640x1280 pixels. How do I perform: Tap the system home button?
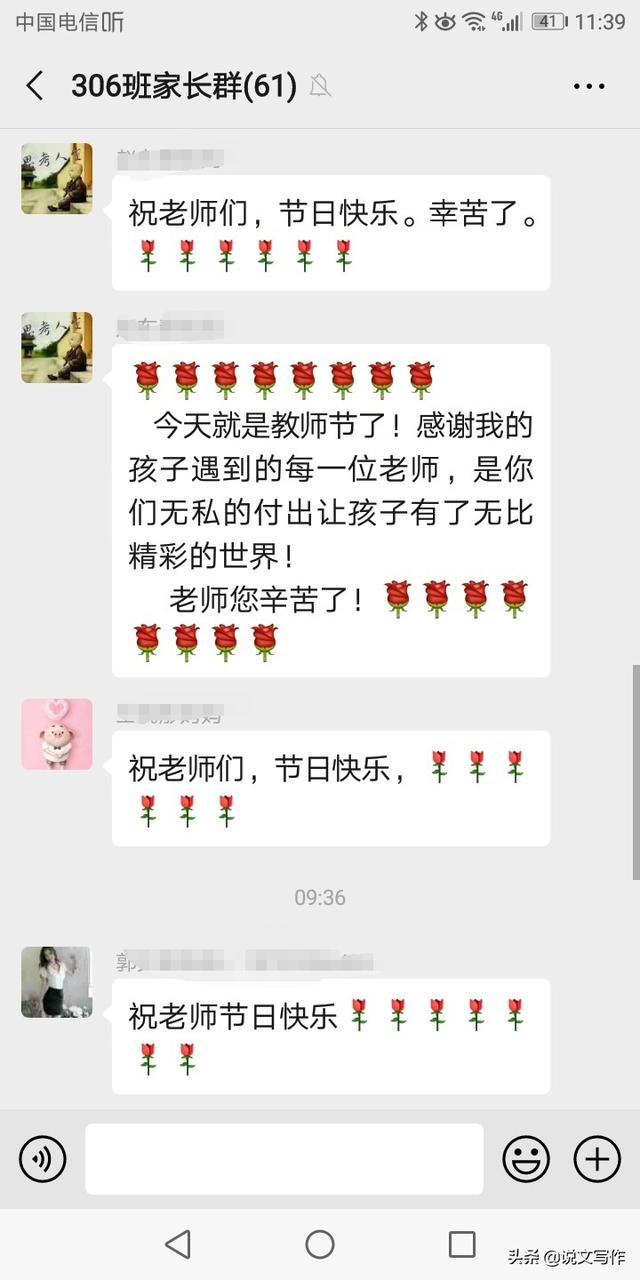tap(320, 1244)
